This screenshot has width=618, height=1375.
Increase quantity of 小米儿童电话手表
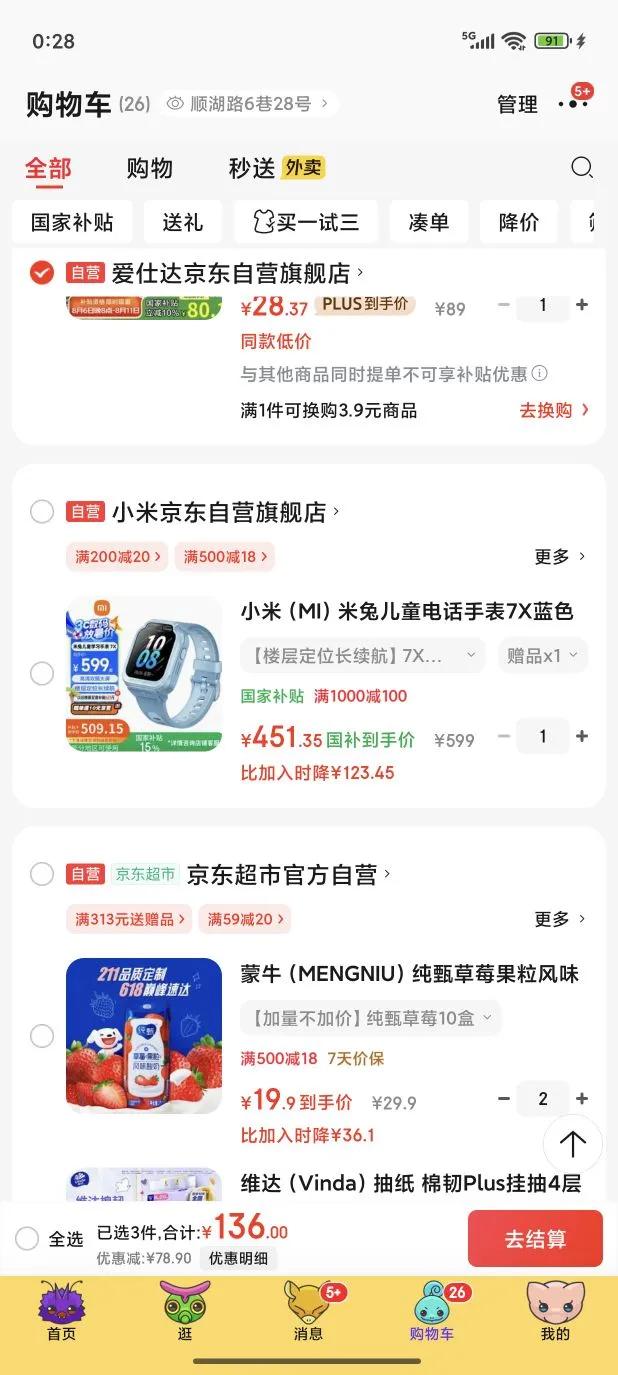pos(582,737)
